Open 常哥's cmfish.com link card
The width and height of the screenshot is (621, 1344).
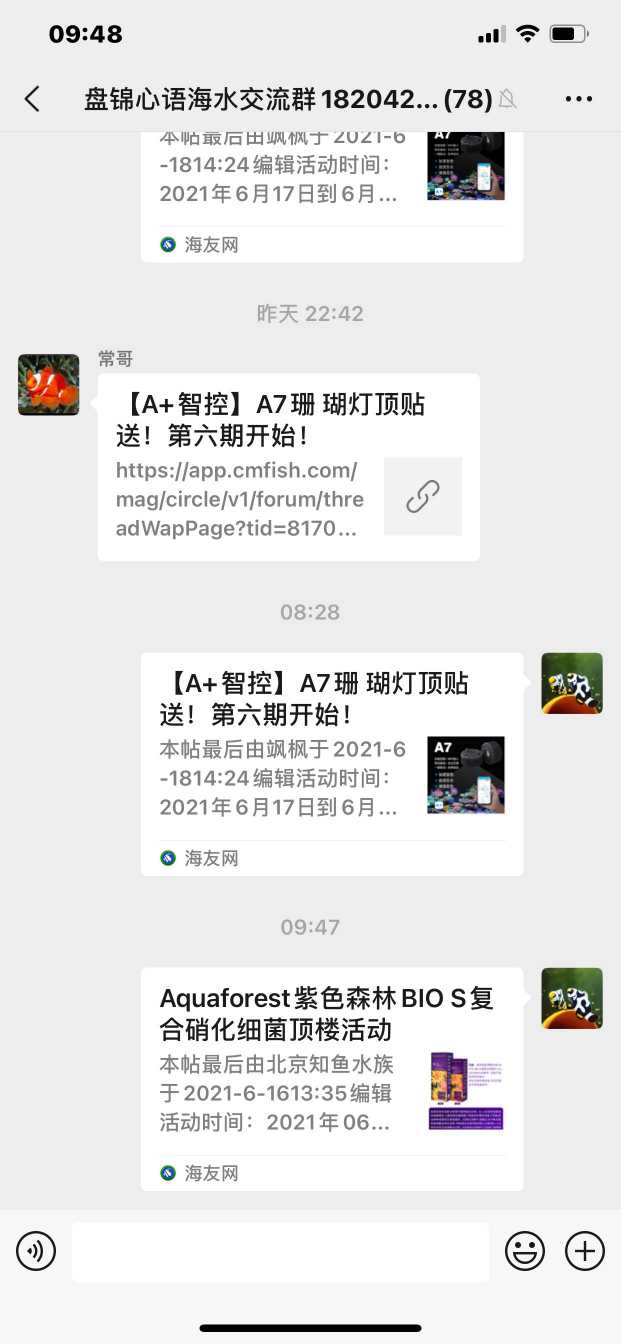coord(288,467)
